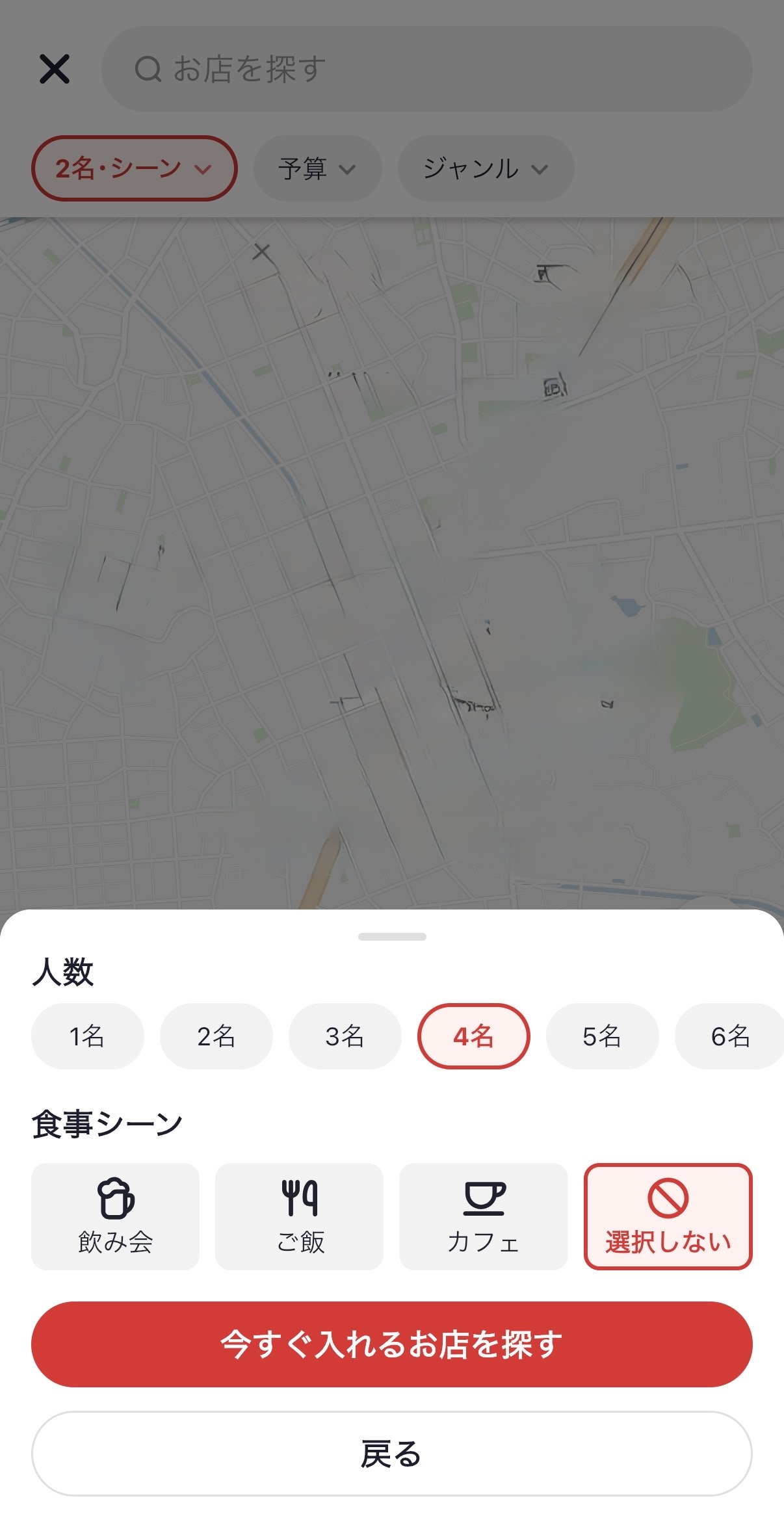The width and height of the screenshot is (784, 1518).
Task: Choose 3名 as number of people
Action: (x=345, y=1036)
